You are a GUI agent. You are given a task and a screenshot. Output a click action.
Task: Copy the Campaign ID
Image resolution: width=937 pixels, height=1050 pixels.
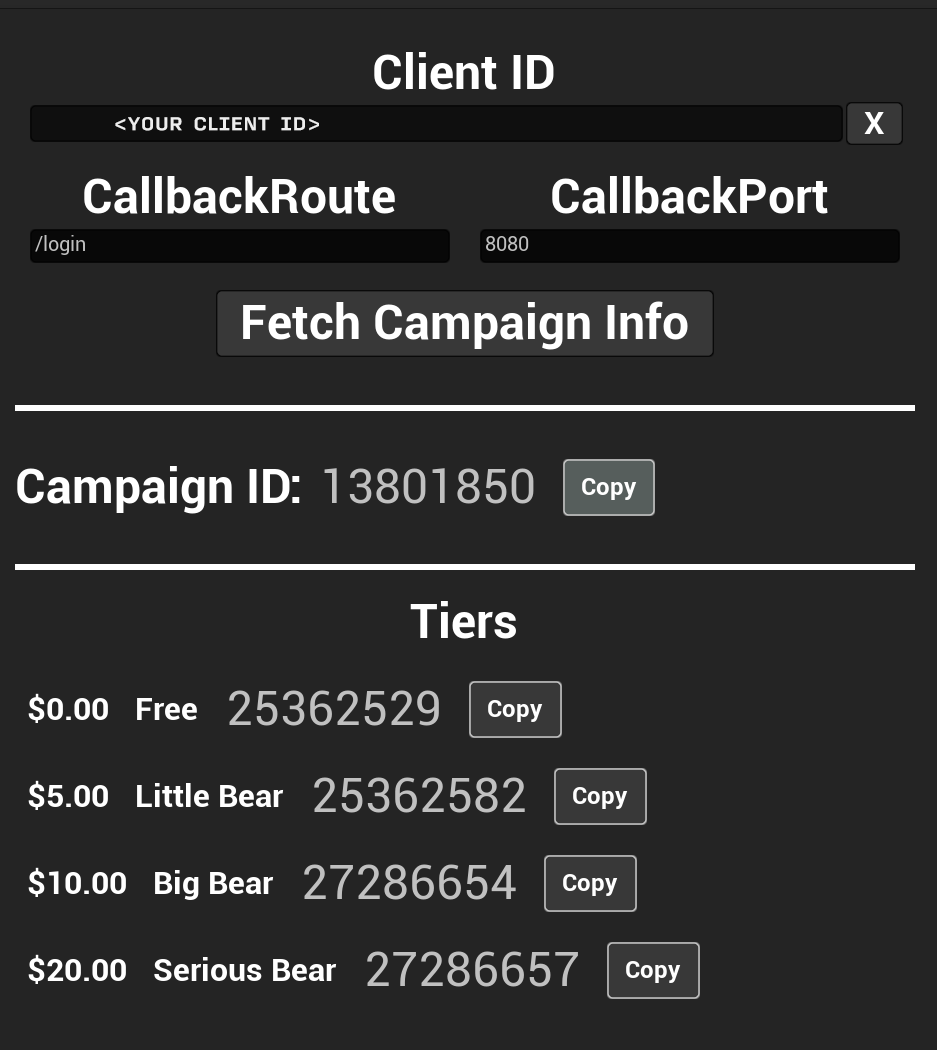[x=608, y=487]
